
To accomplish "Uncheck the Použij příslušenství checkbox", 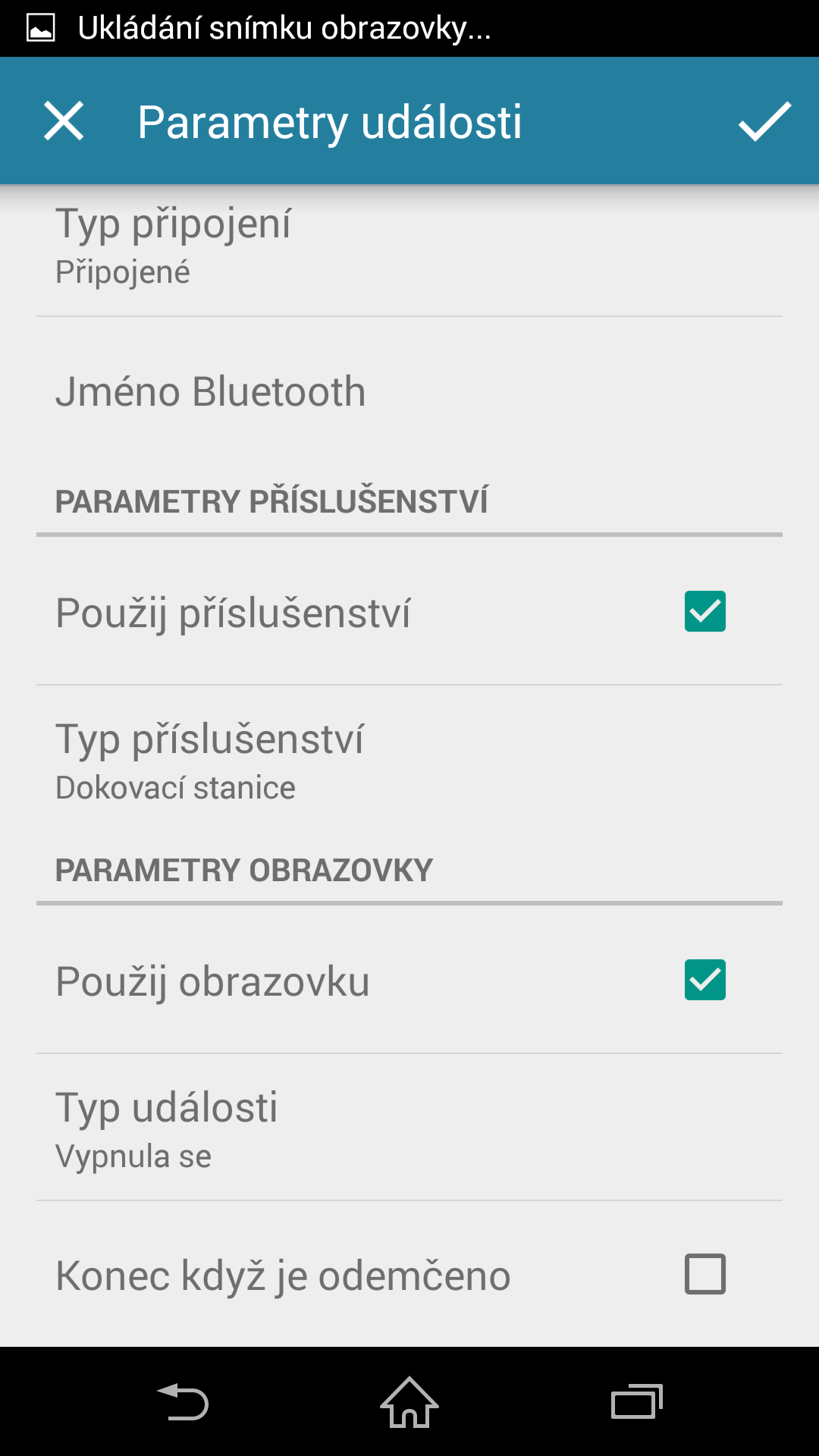I will point(705,611).
